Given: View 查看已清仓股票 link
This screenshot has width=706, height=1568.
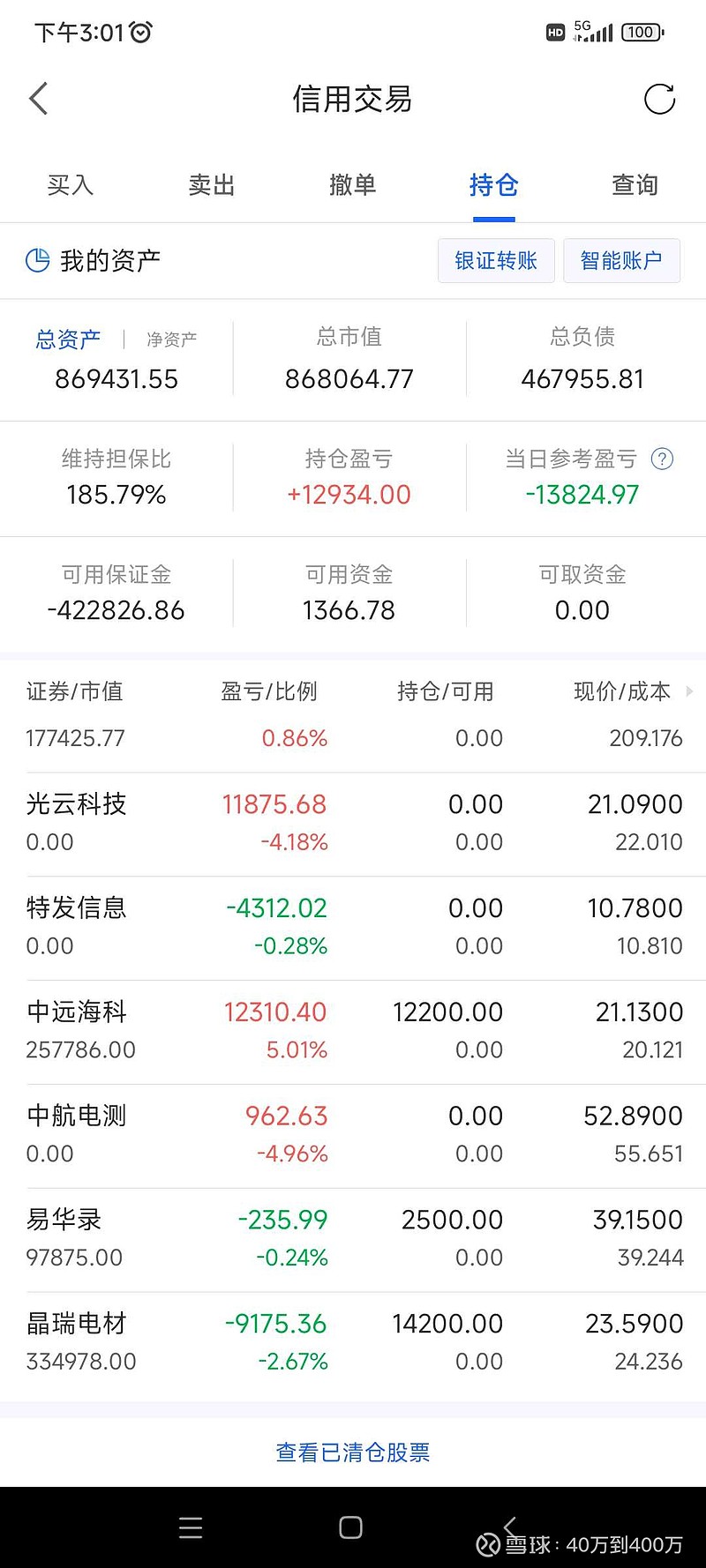Looking at the screenshot, I should tap(353, 1452).
